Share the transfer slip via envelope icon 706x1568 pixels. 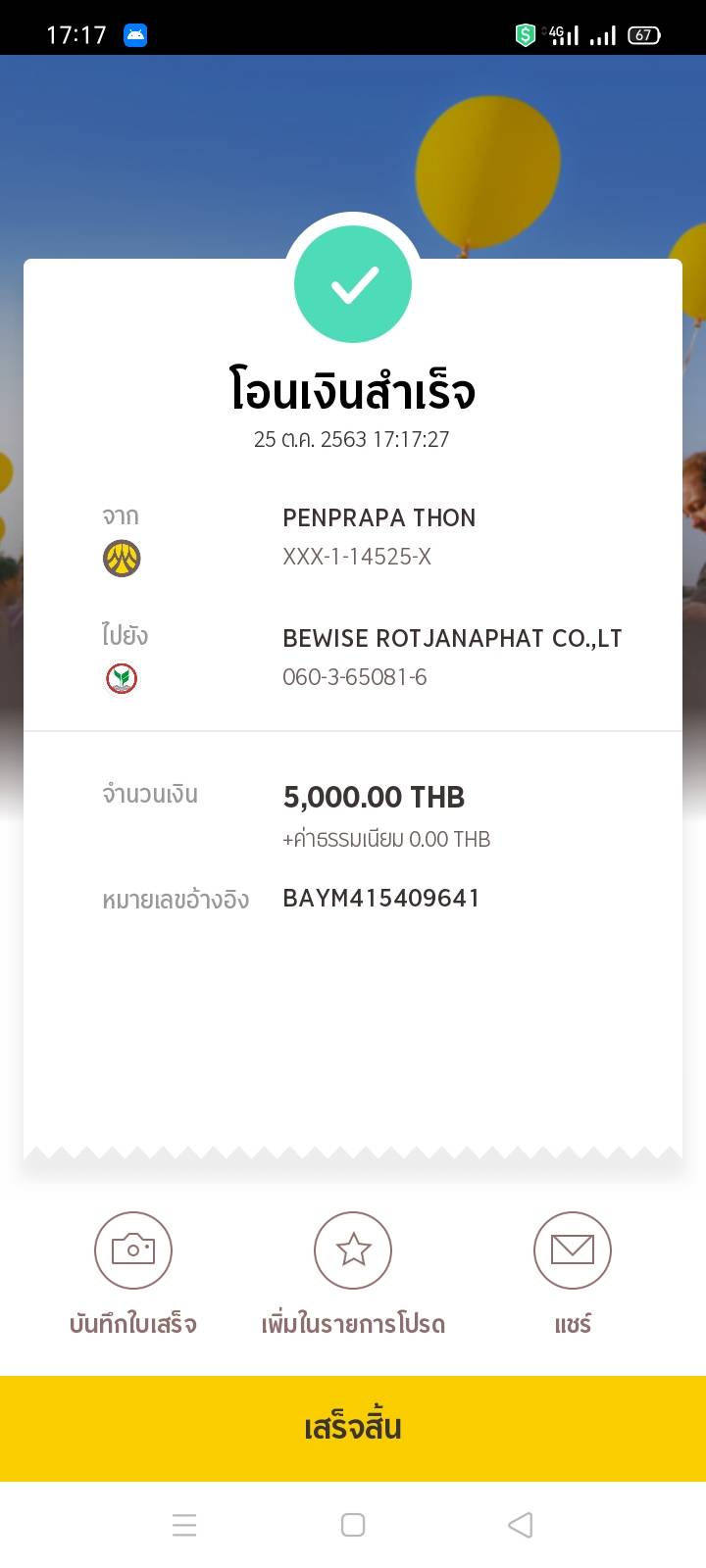573,1250
